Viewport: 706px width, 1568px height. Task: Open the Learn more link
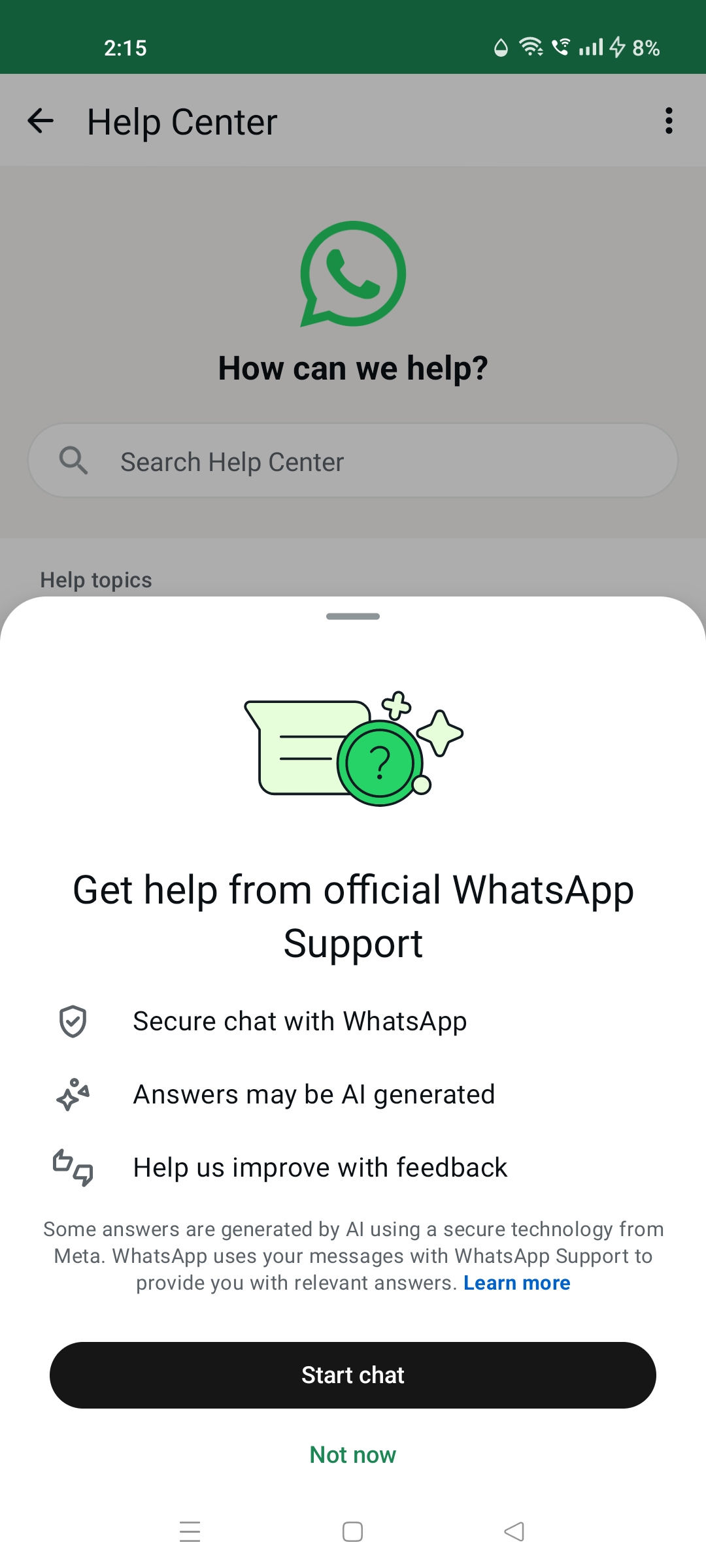(x=517, y=1282)
